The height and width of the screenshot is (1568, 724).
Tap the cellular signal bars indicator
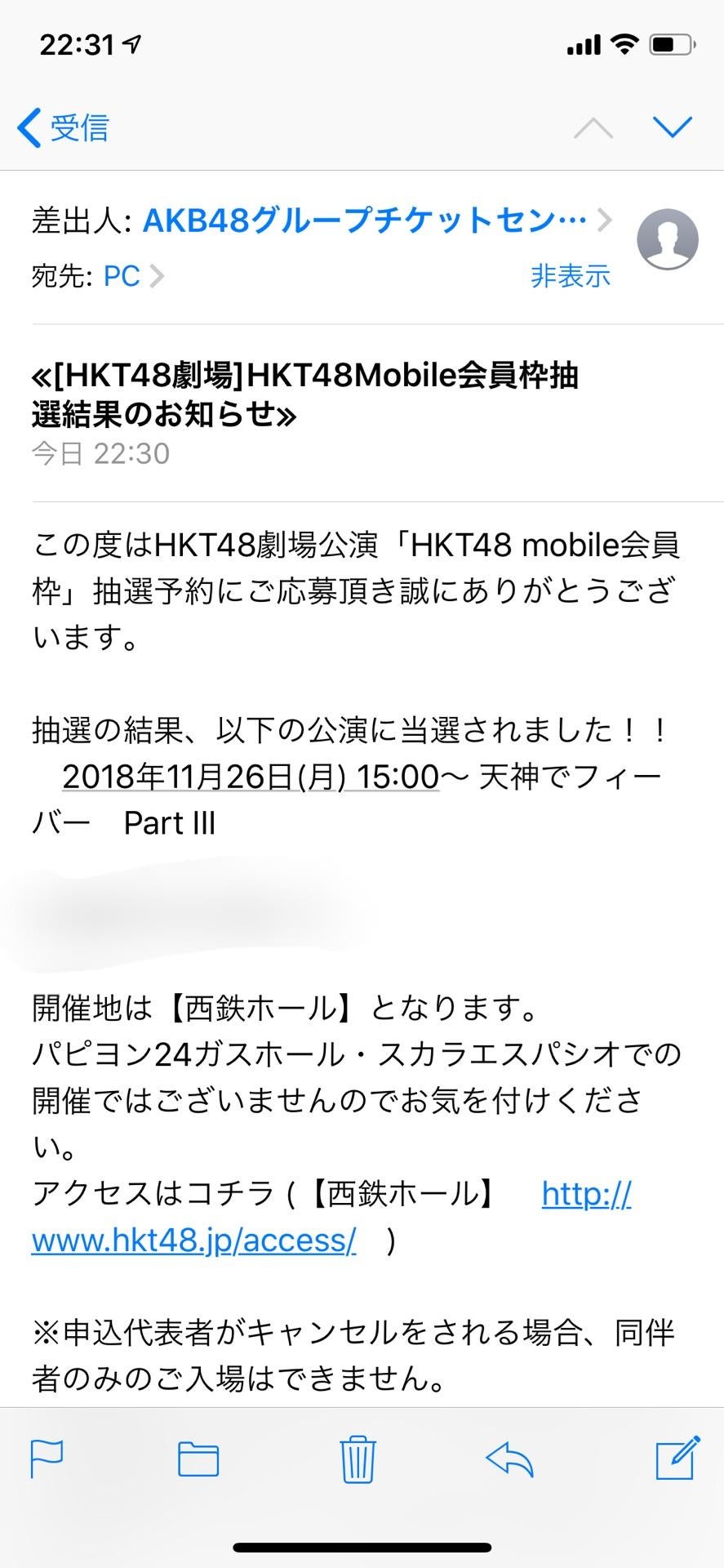[x=581, y=46]
